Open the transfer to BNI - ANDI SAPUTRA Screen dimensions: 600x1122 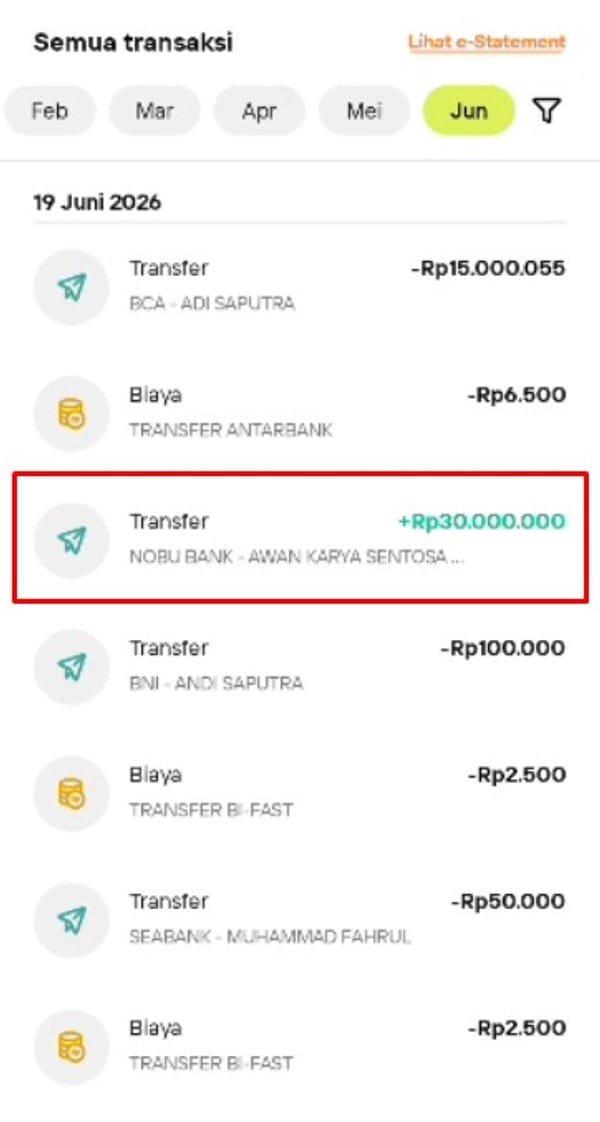(300, 665)
